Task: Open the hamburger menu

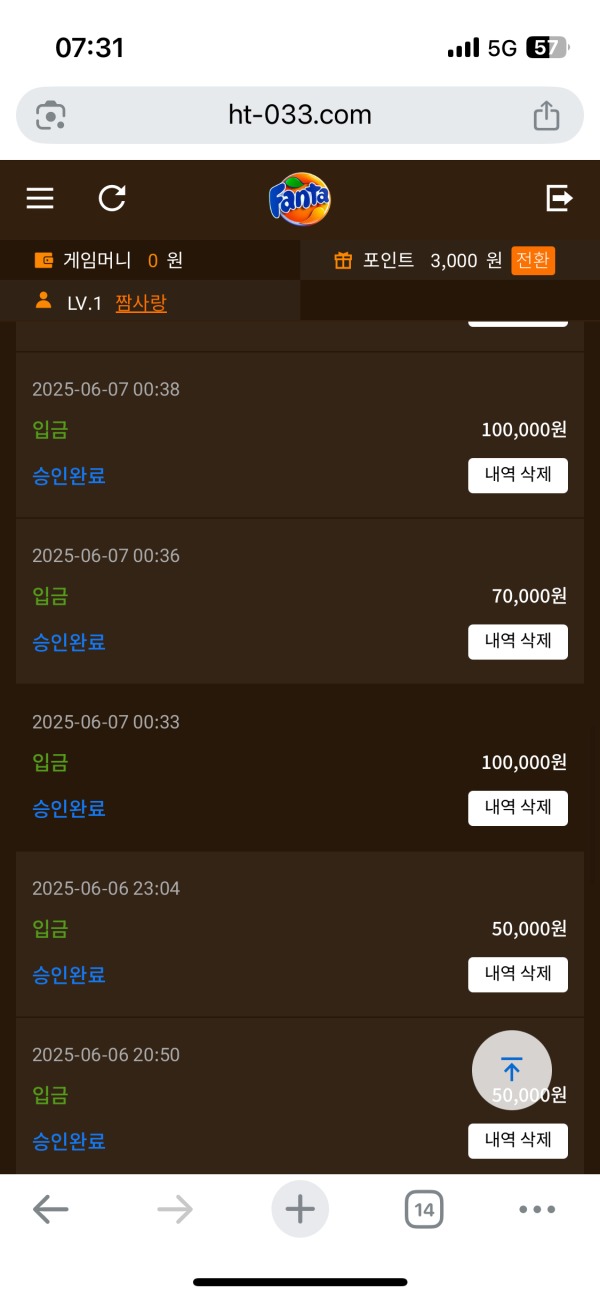Action: [40, 198]
